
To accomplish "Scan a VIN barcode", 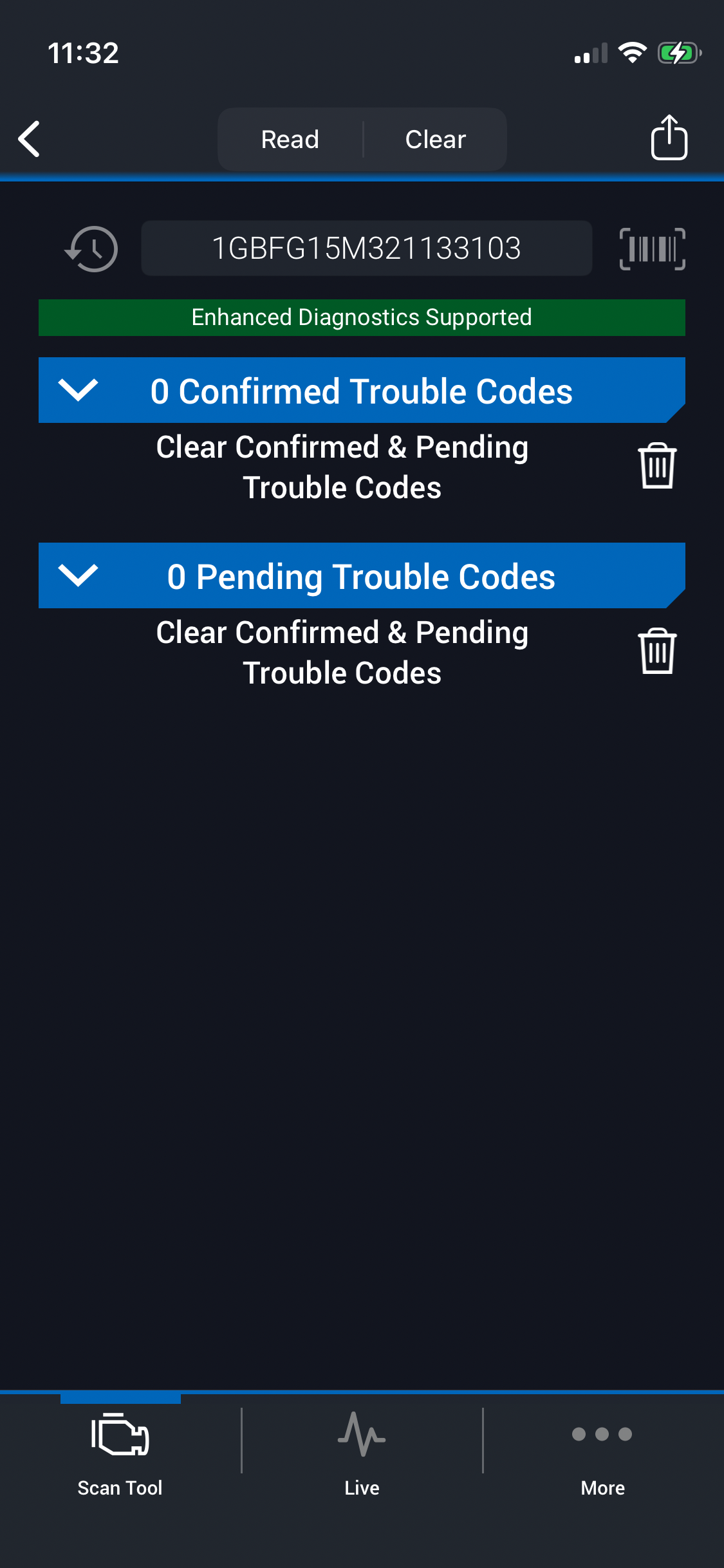I will tap(652, 249).
